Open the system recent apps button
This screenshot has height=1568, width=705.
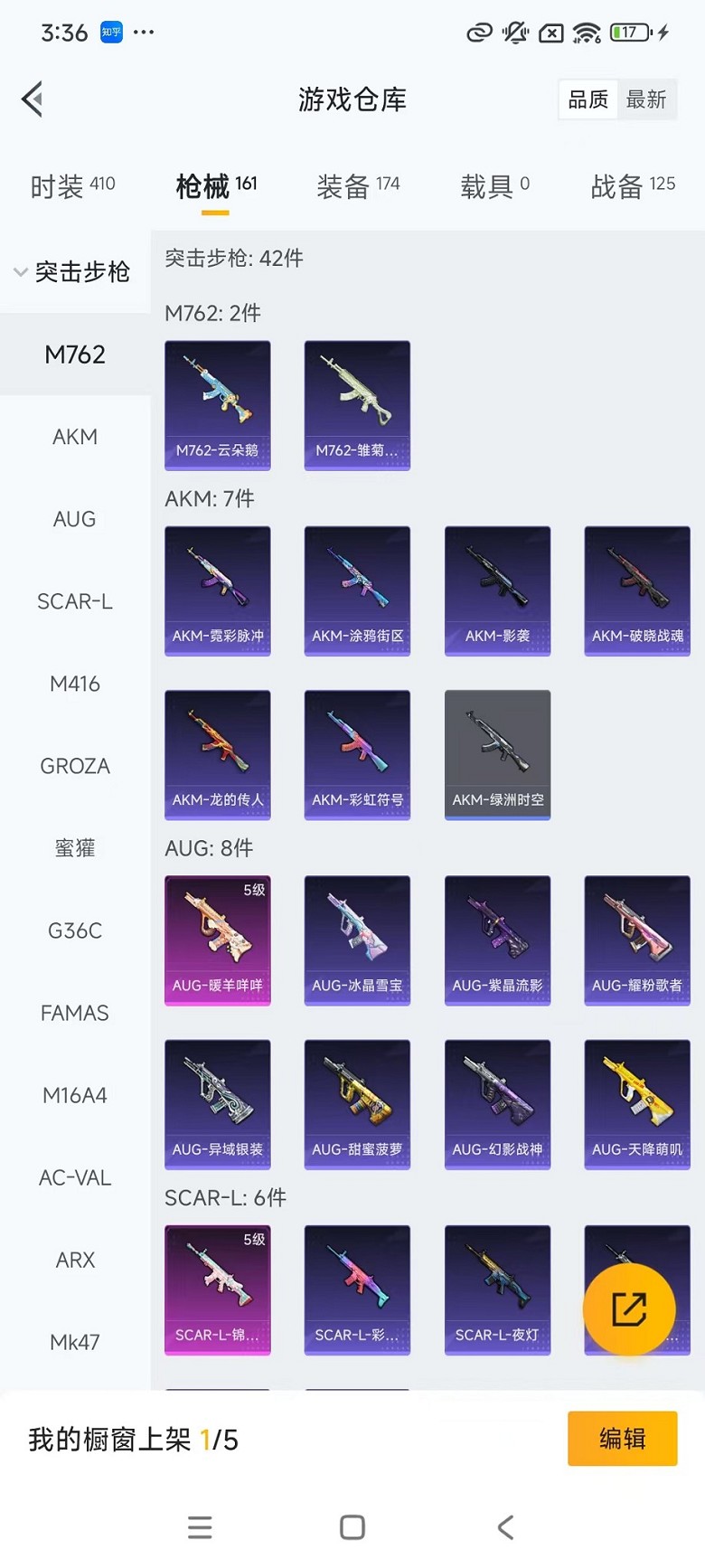[200, 1527]
